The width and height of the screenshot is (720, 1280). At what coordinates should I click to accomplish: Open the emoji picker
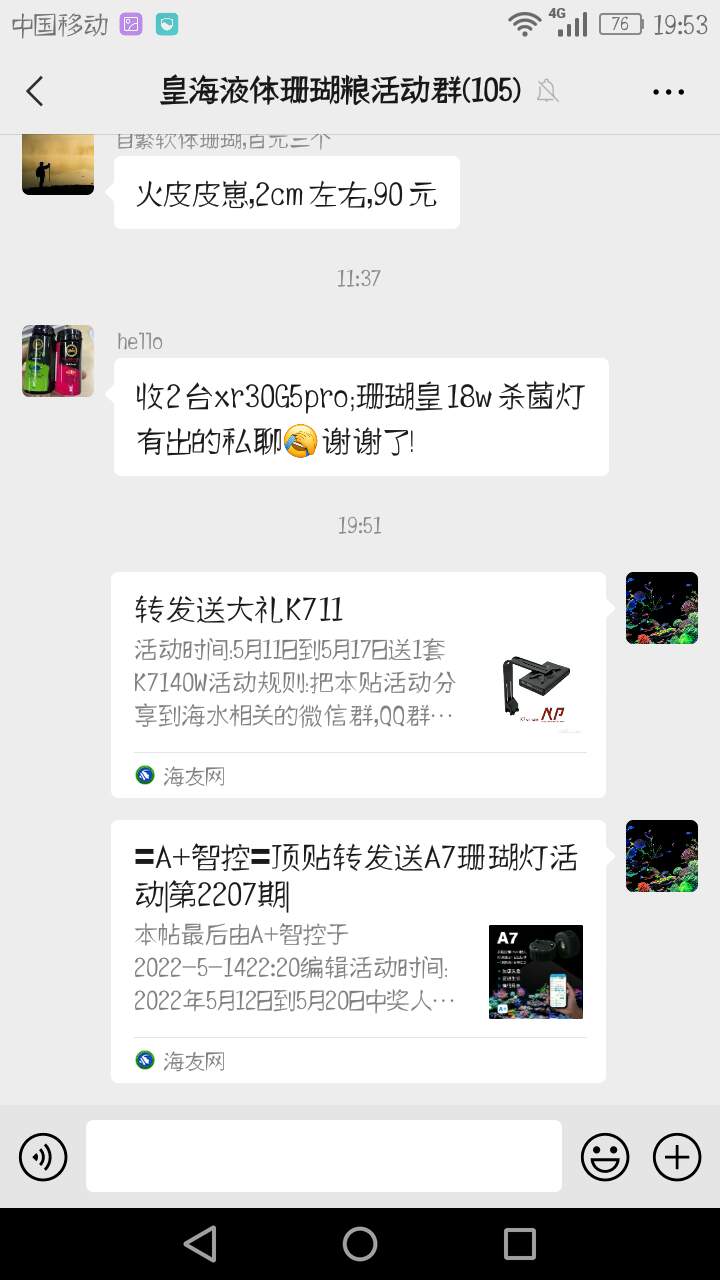605,1158
